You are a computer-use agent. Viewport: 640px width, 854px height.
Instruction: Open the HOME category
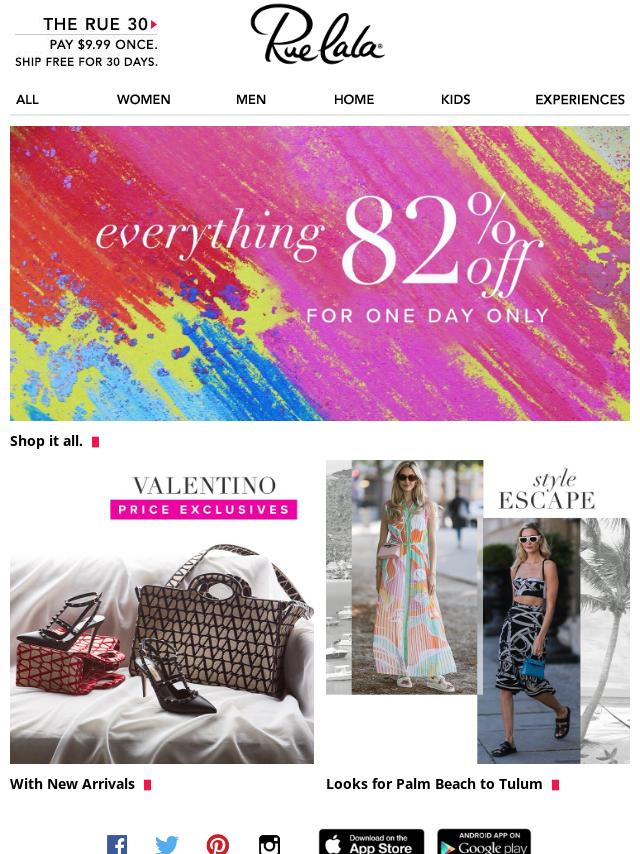pyautogui.click(x=353, y=100)
